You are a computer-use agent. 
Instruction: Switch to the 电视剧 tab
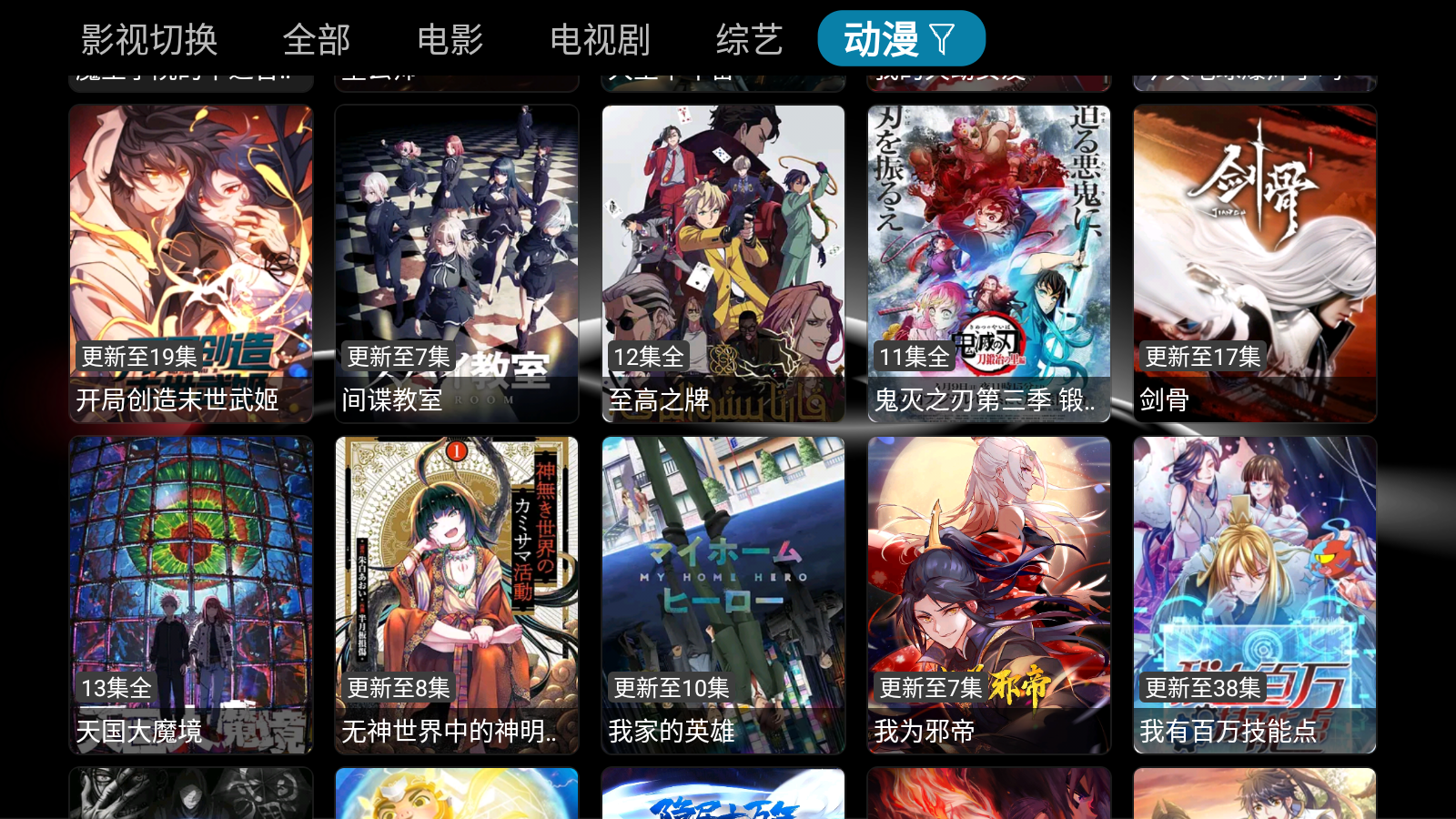pos(600,40)
